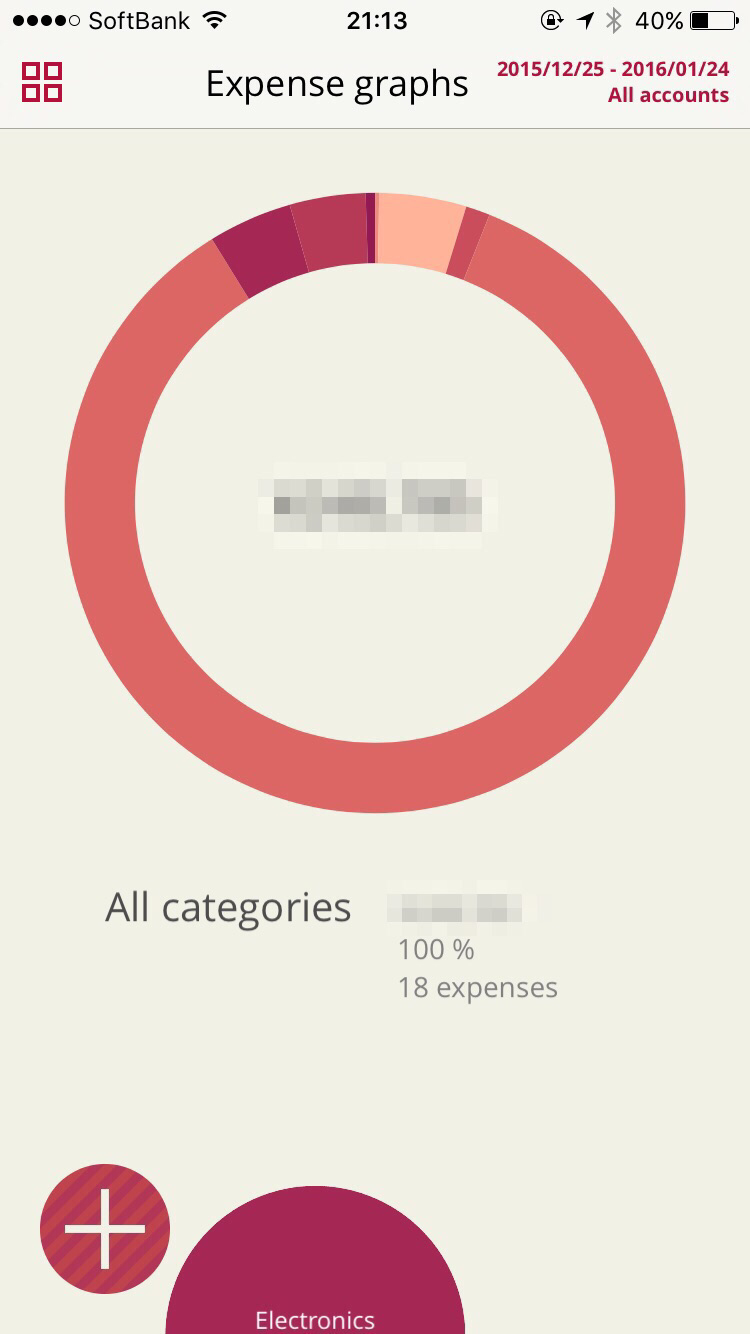
Task: Change the date range and accounts filter
Action: click(x=613, y=82)
